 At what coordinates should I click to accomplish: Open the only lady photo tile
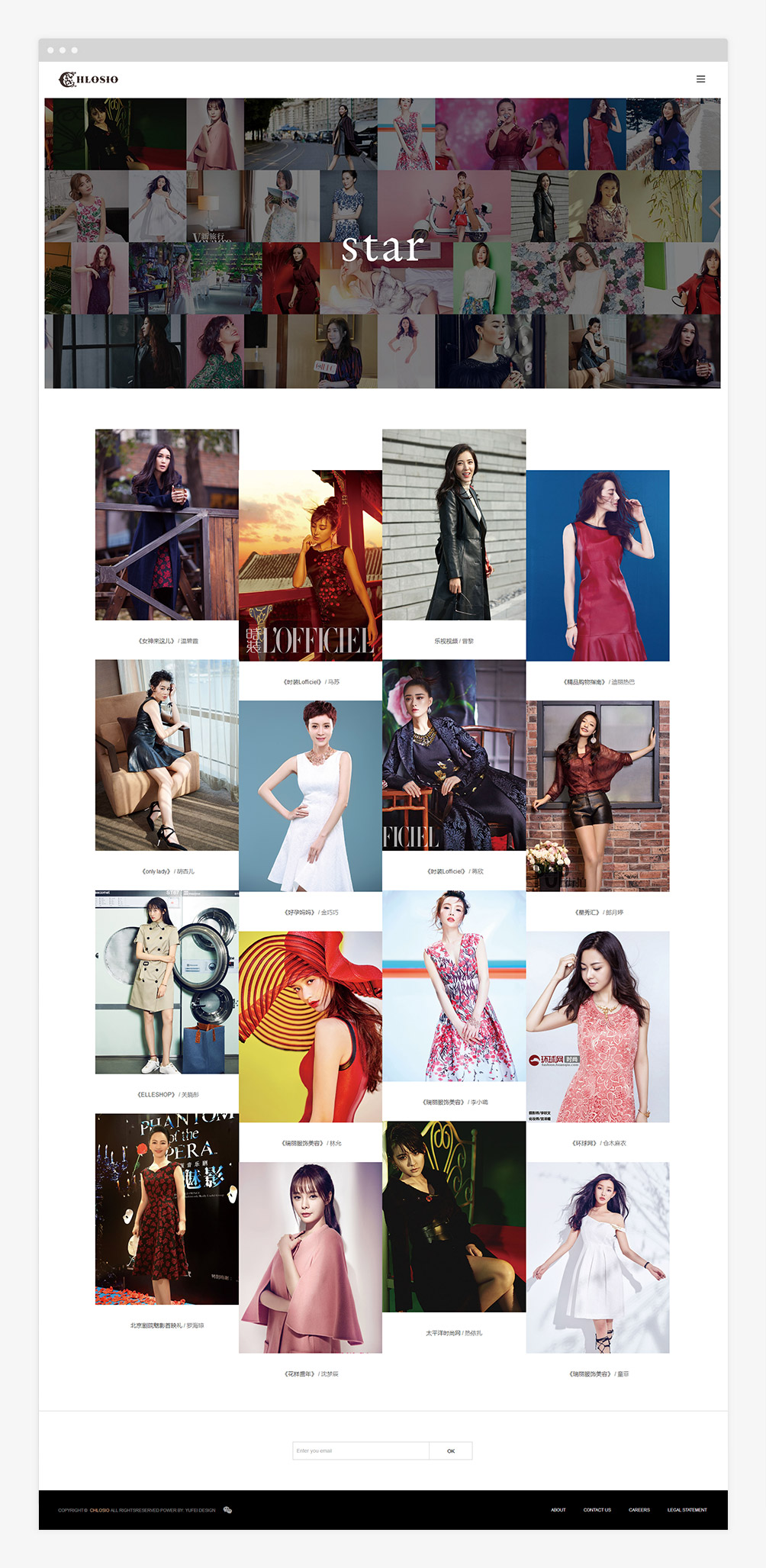click(x=166, y=755)
